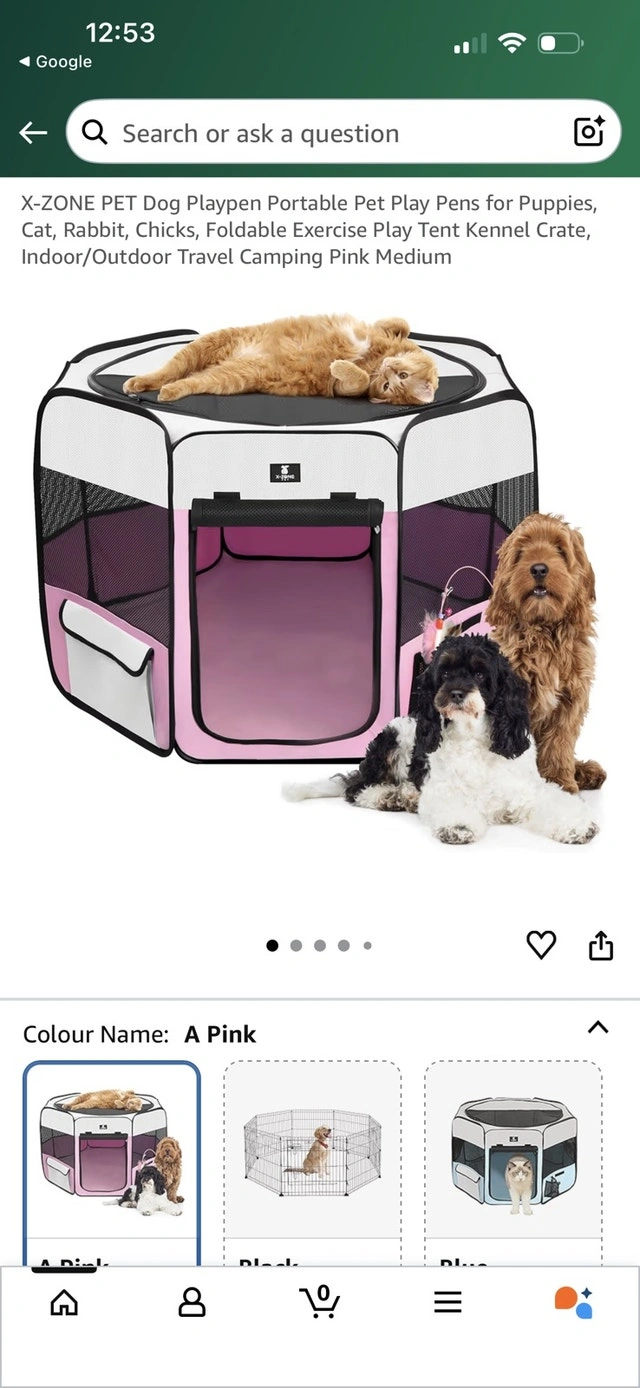Image resolution: width=640 pixels, height=1388 pixels.
Task: Switch to the Home tab
Action: point(64,1302)
